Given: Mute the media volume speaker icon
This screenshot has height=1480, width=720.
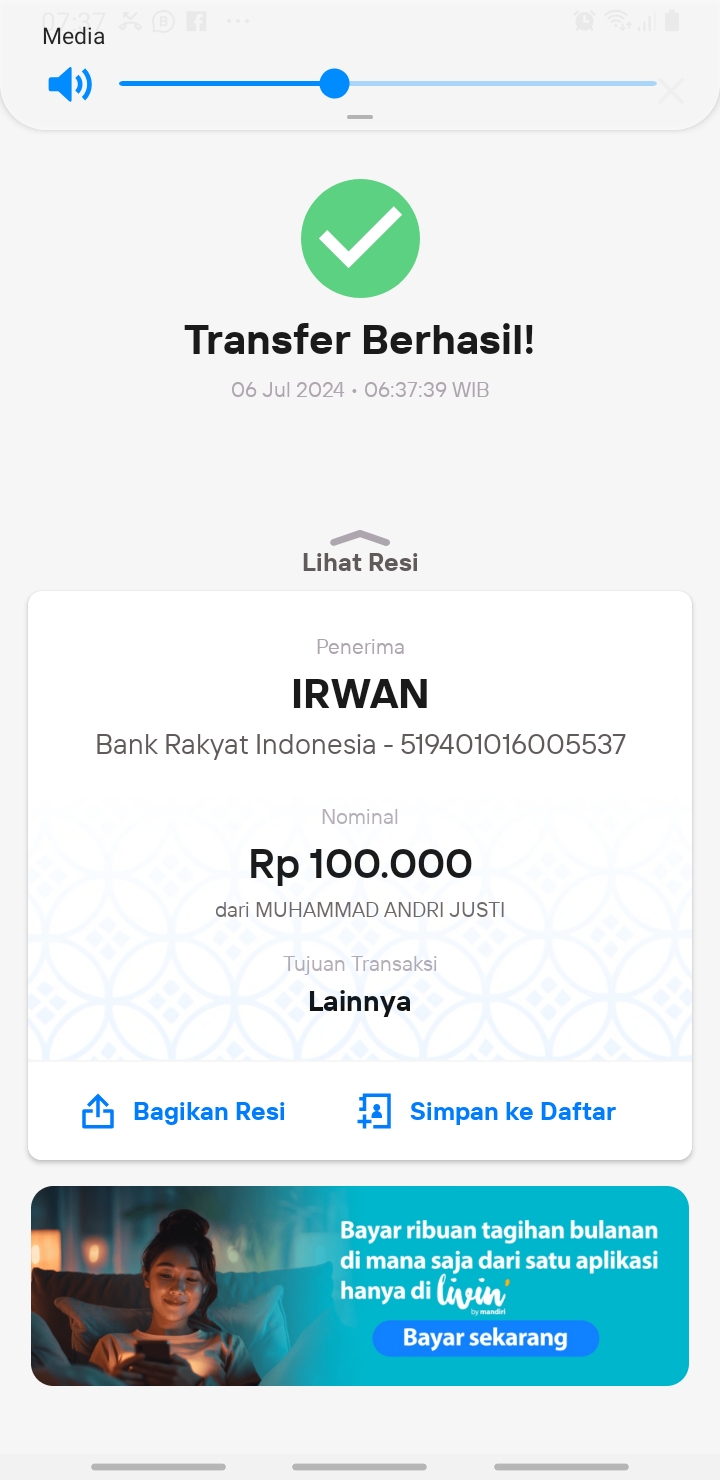Looking at the screenshot, I should [70, 85].
